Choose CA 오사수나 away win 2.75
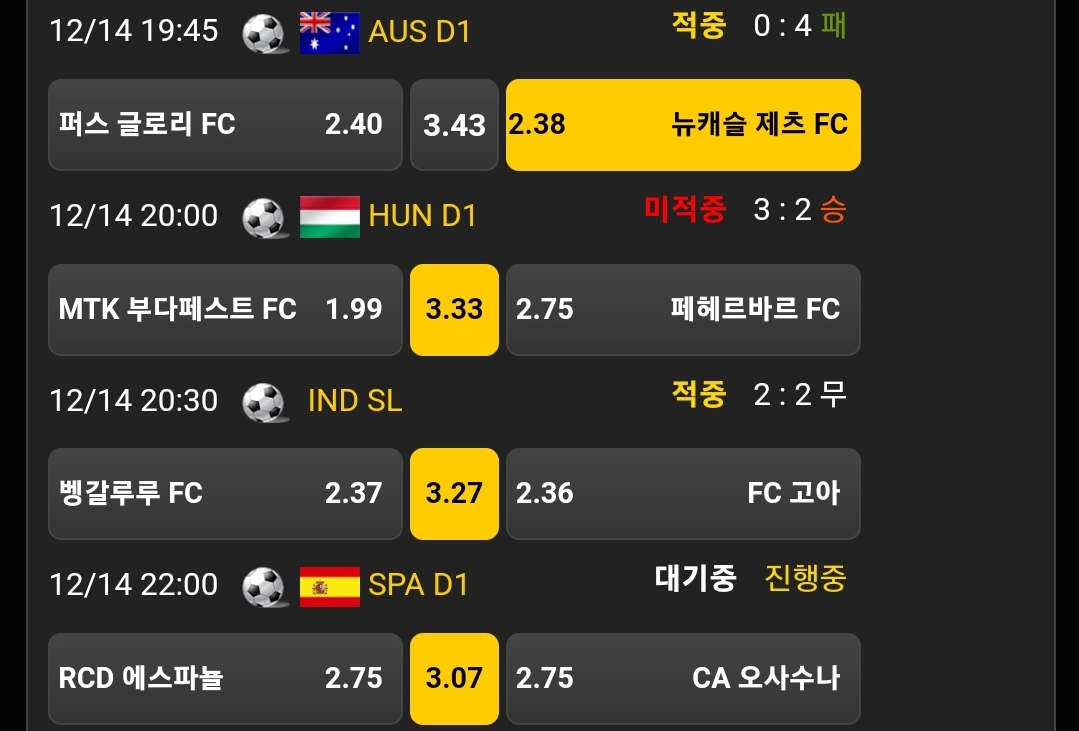 683,678
